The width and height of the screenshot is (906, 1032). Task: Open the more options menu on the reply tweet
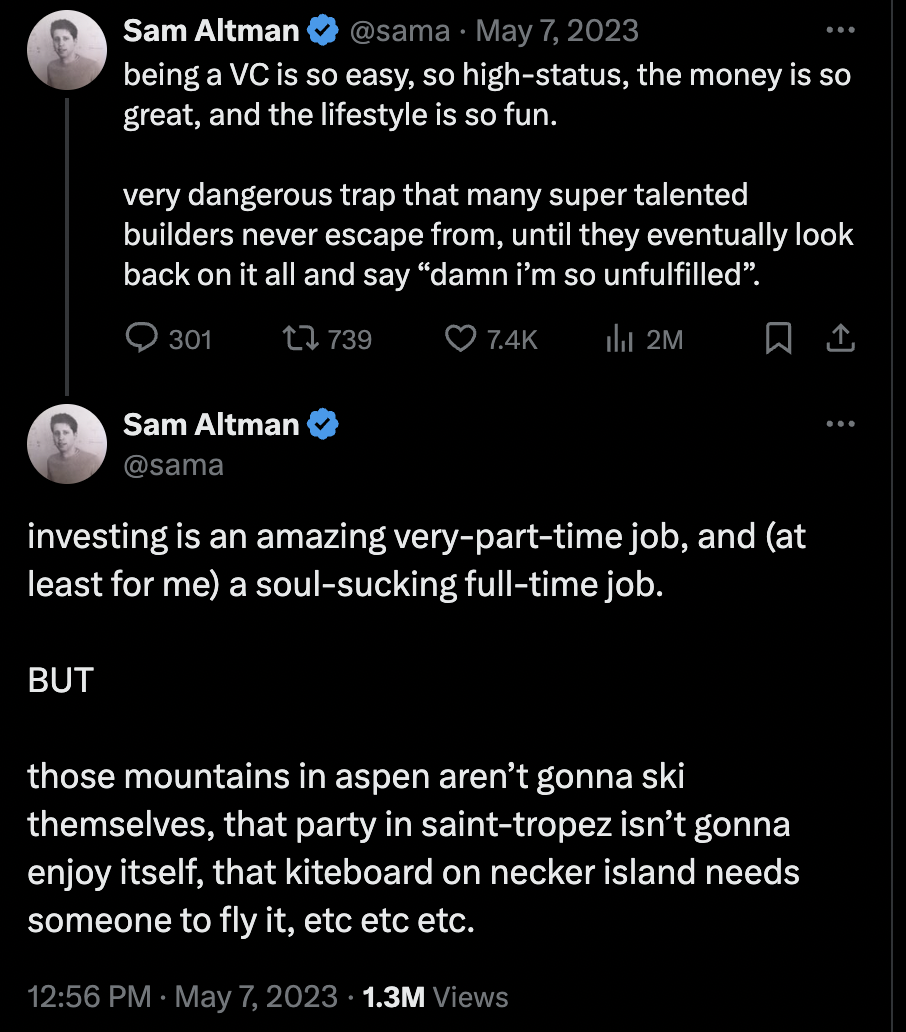[x=841, y=423]
